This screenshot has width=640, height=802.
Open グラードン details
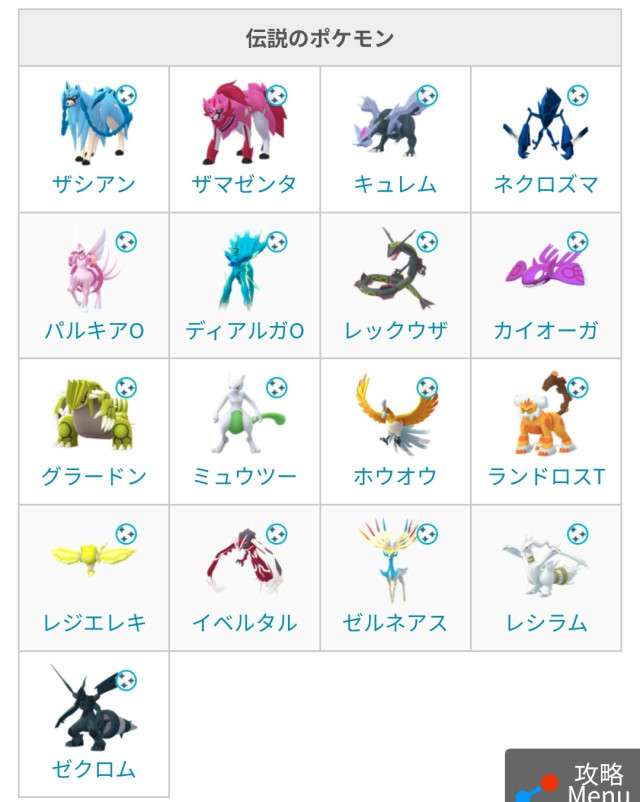[94, 432]
